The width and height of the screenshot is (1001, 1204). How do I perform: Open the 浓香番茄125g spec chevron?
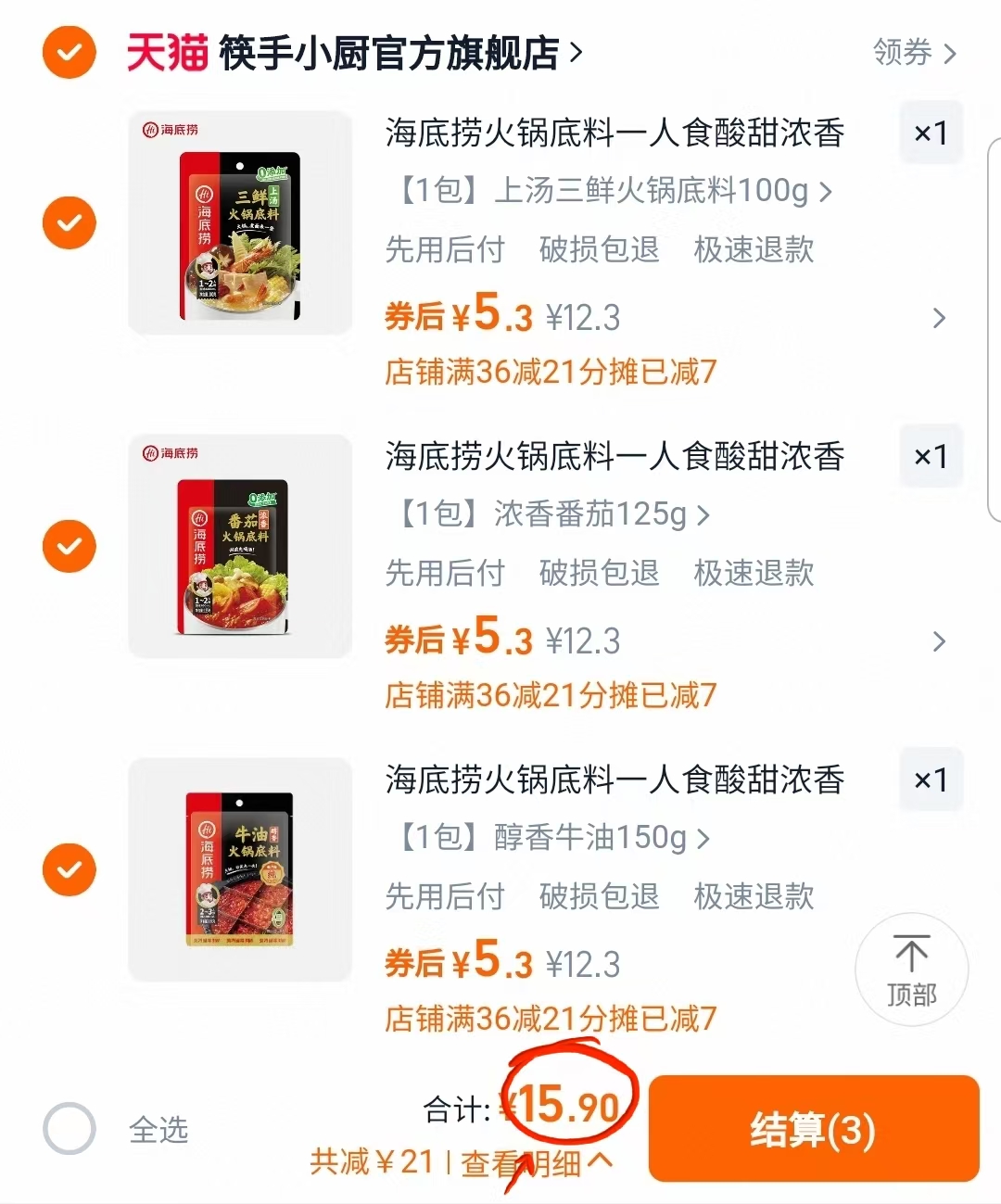706,515
